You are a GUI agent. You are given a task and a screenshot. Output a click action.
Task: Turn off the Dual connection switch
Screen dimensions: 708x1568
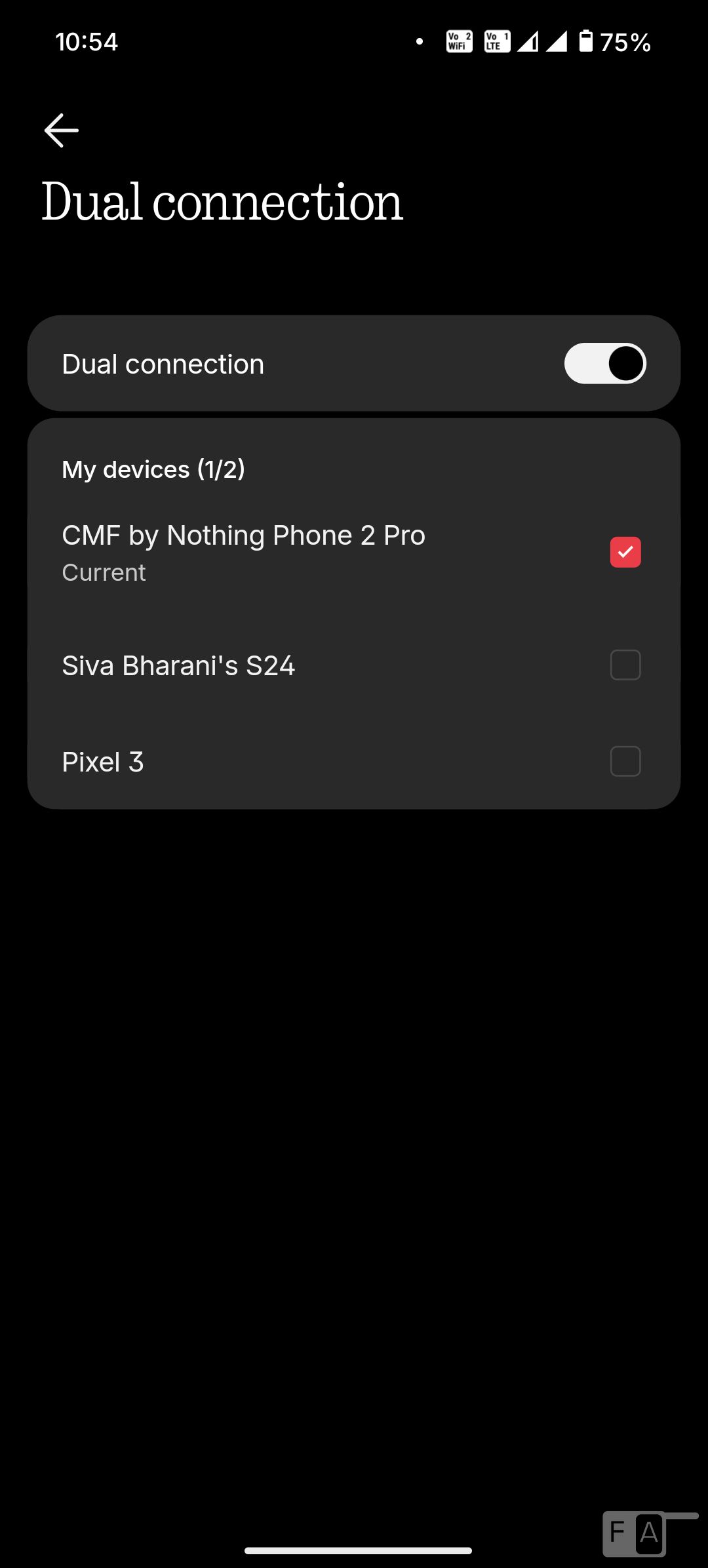click(x=605, y=363)
